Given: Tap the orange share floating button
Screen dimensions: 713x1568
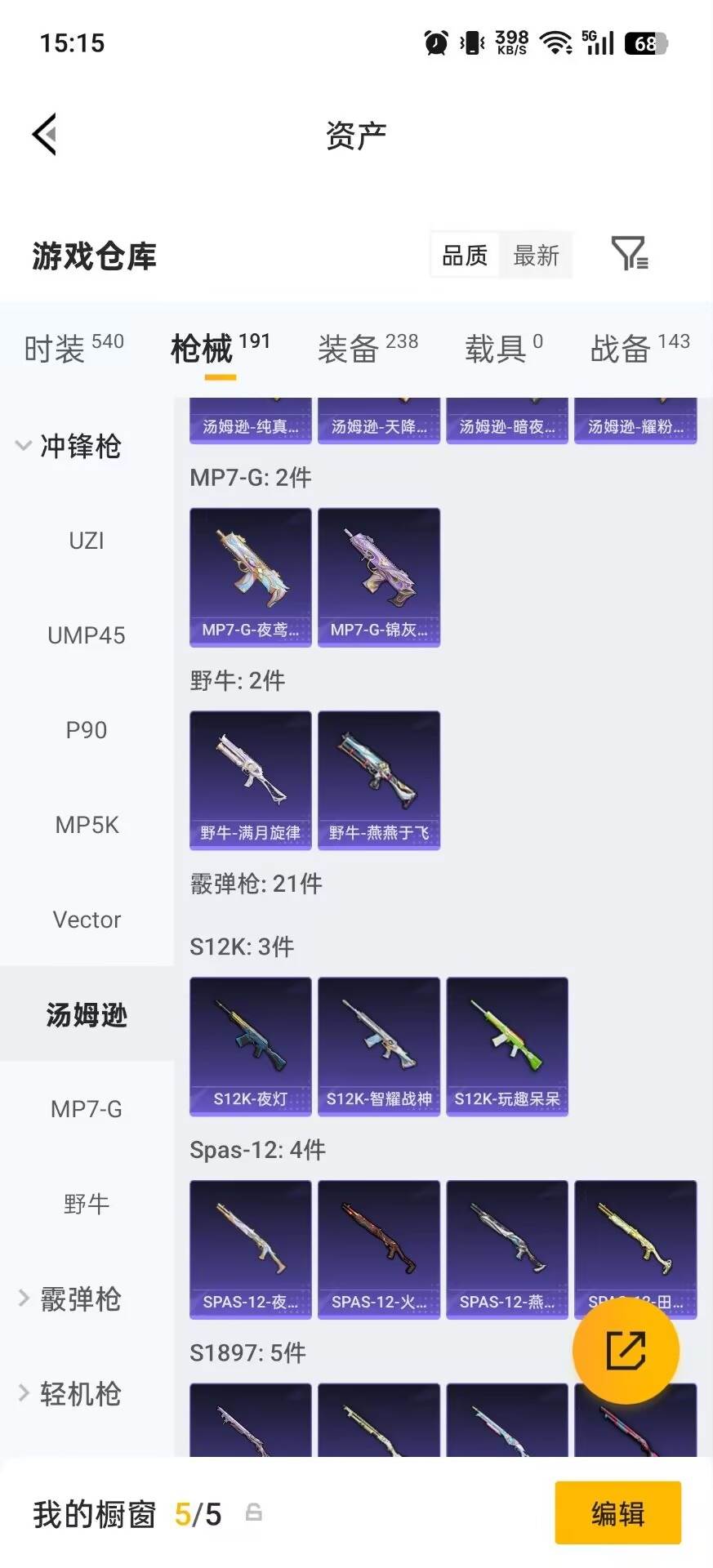Looking at the screenshot, I should click(626, 1351).
